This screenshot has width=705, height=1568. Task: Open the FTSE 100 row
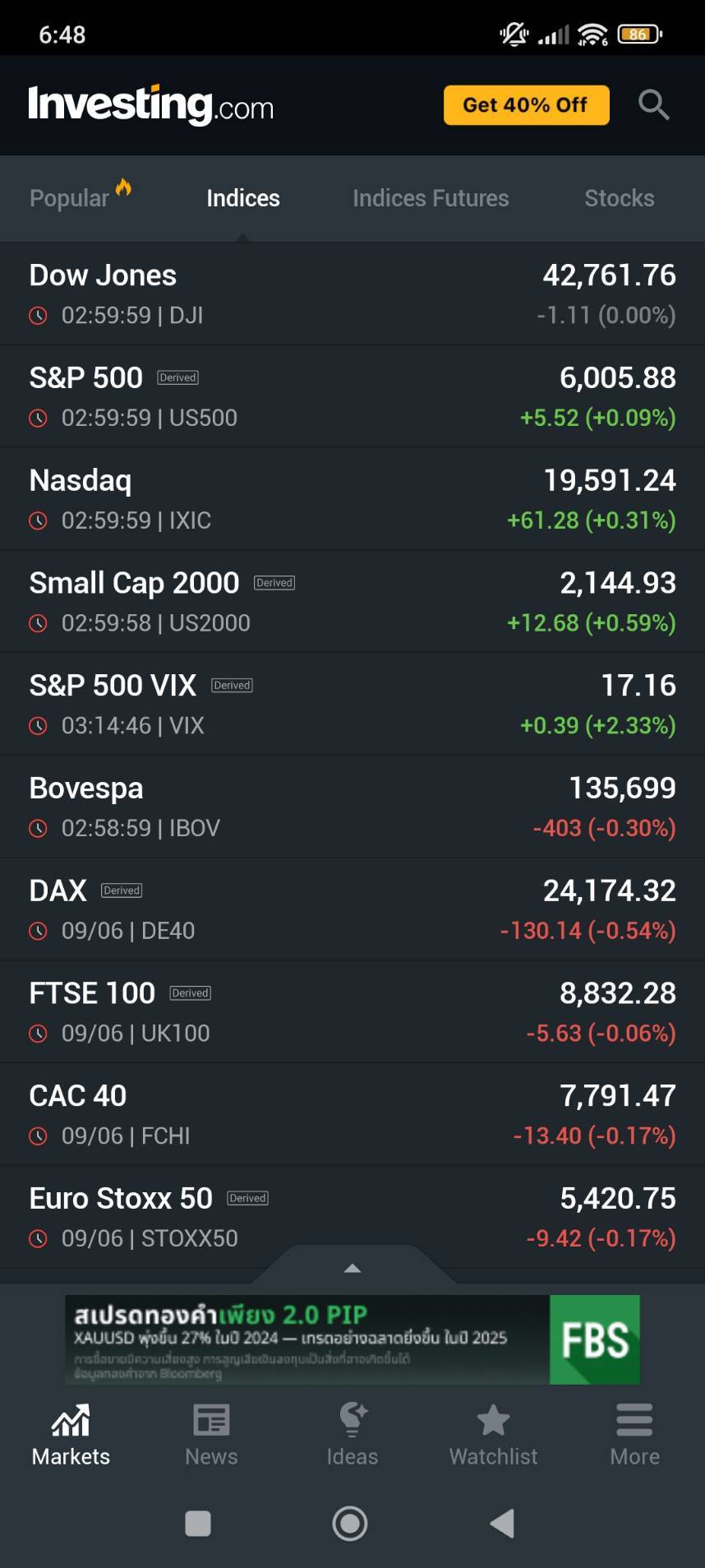click(x=352, y=1012)
